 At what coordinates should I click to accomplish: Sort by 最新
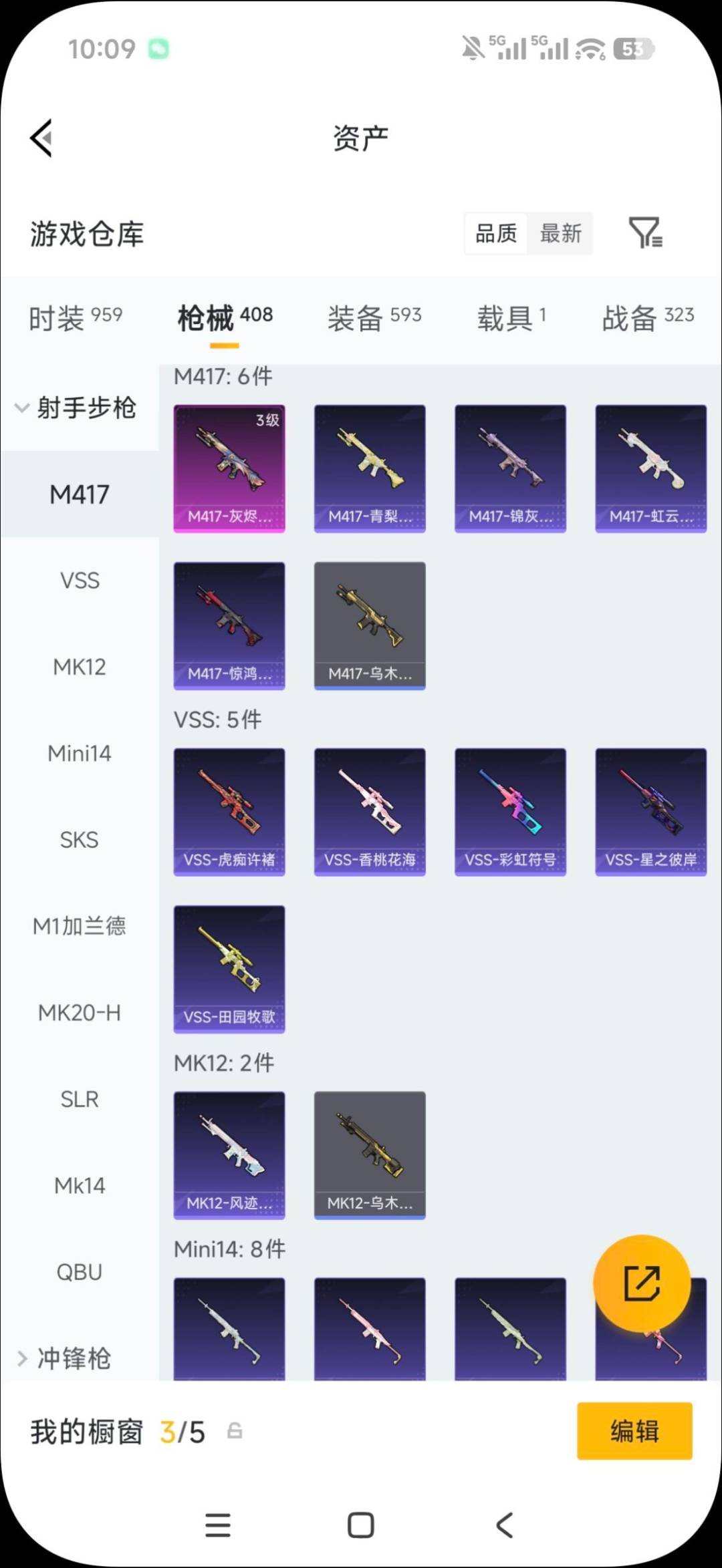click(x=560, y=234)
